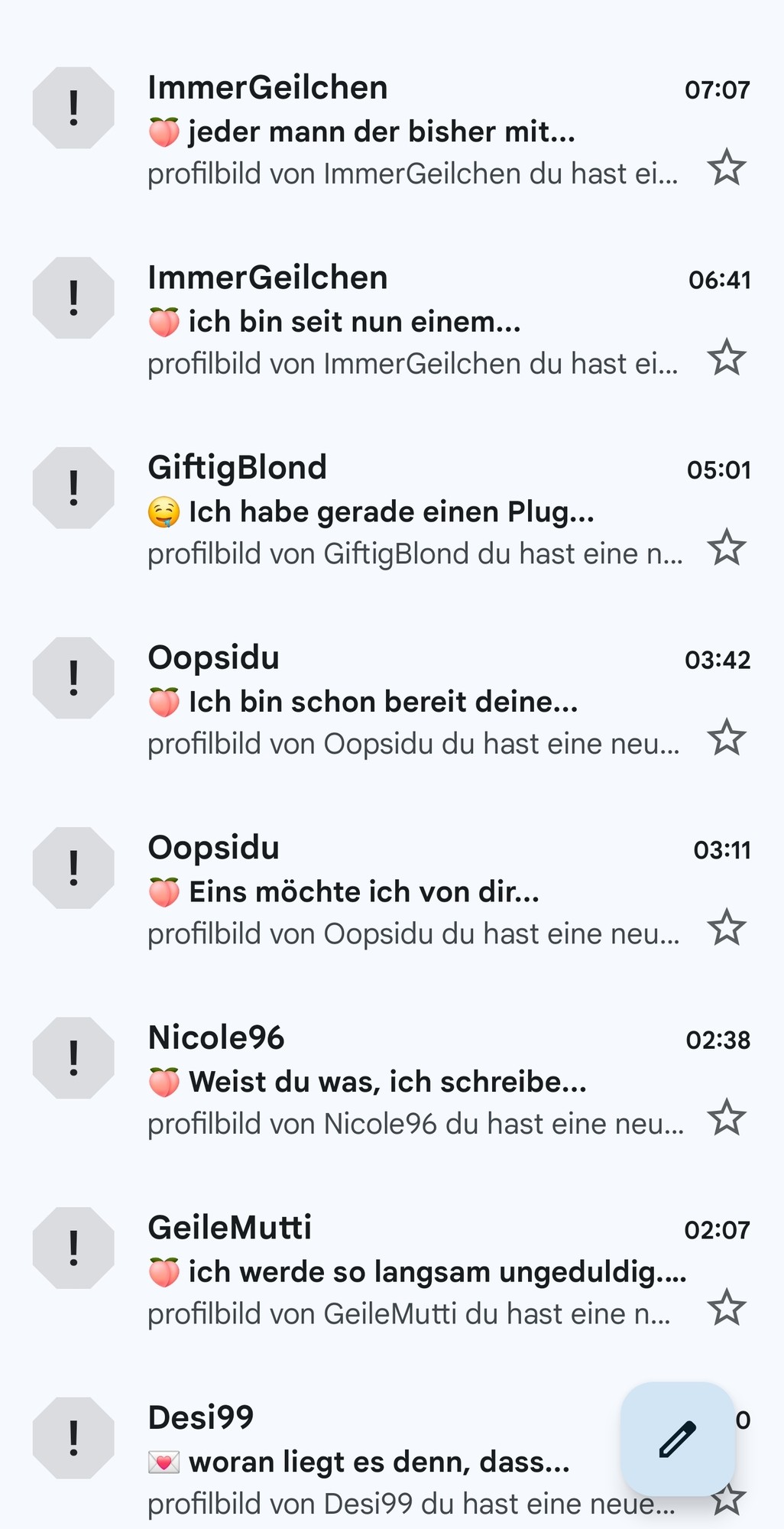Viewport: 784px width, 1529px height.
Task: Star the GiftigBlond email
Action: pyautogui.click(x=726, y=548)
